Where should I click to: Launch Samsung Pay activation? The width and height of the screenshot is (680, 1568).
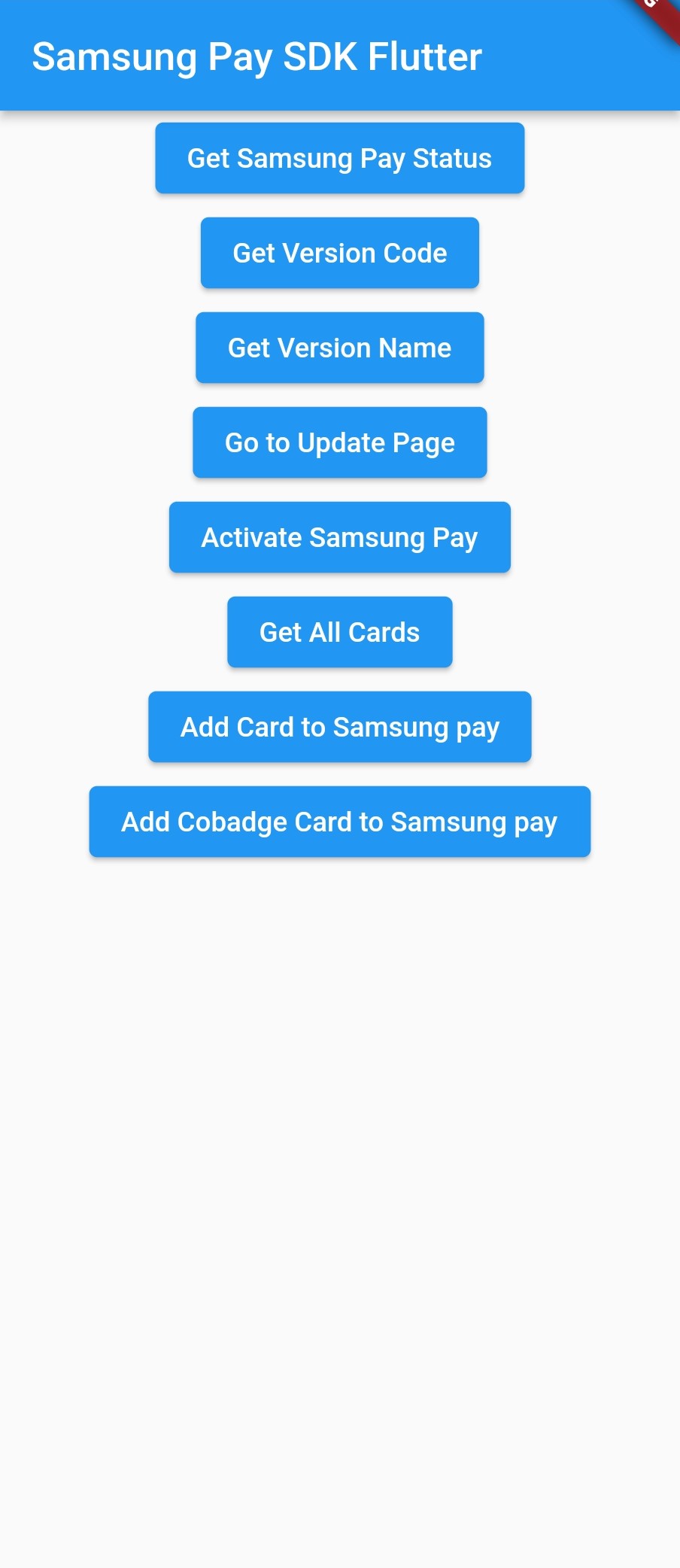coord(339,537)
